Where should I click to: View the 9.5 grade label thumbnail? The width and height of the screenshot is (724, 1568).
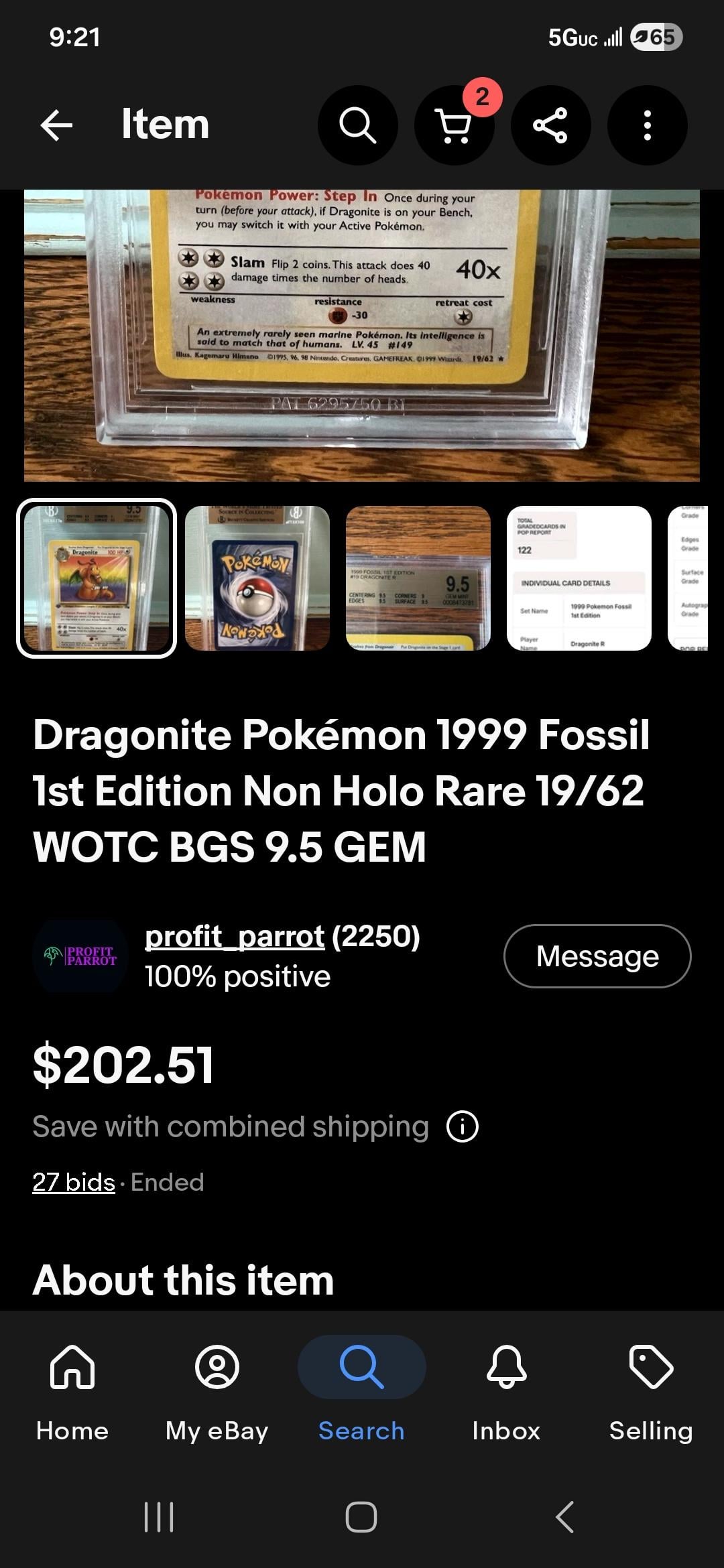(x=418, y=578)
